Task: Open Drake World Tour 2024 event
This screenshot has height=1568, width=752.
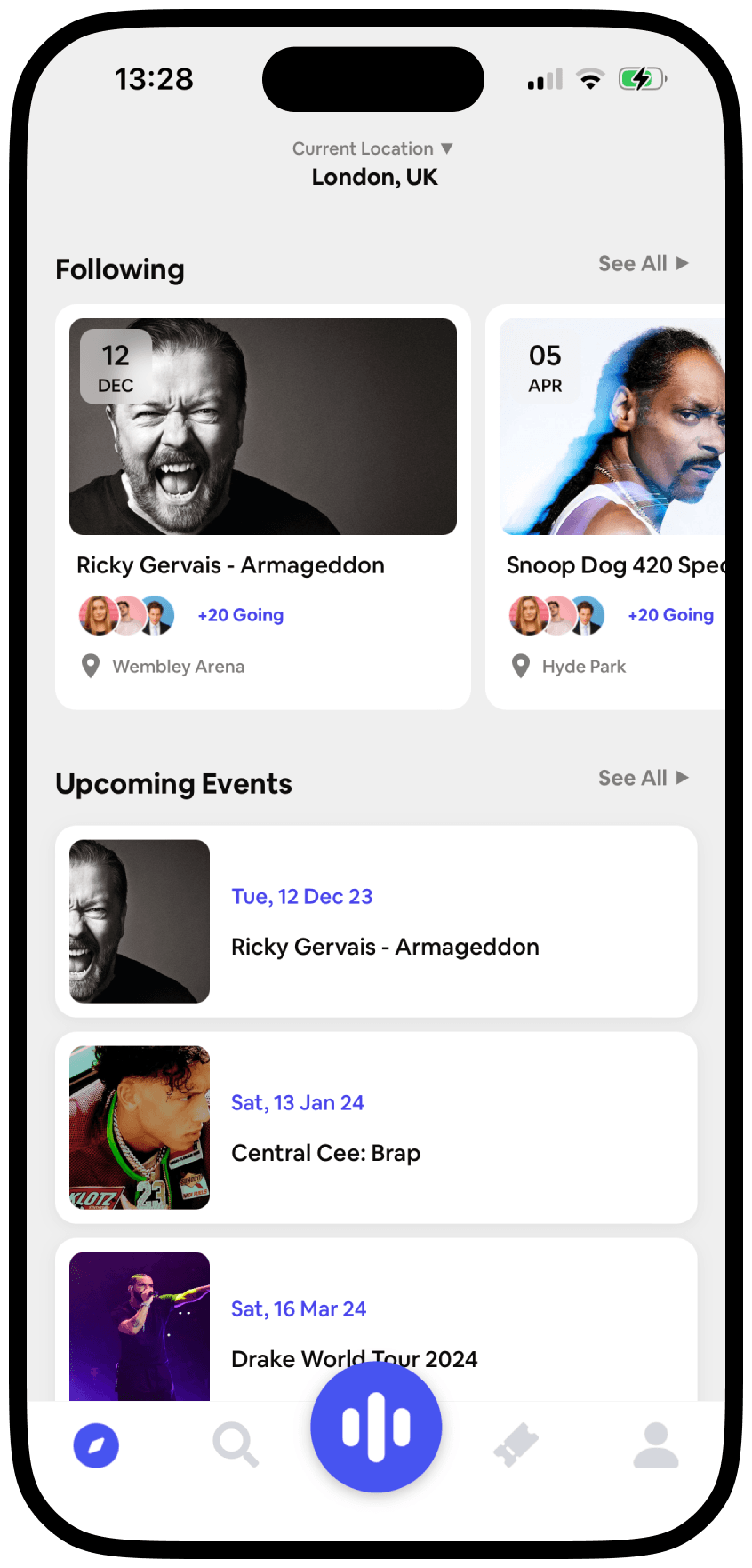Action: tap(376, 1324)
